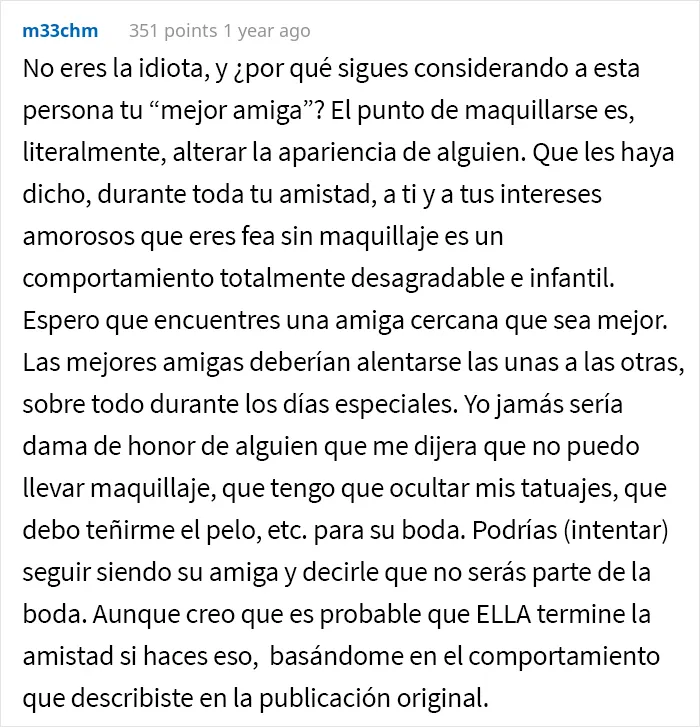This screenshot has height=727, width=700.
Task: Open the profile of user m33chm
Action: 60,31
